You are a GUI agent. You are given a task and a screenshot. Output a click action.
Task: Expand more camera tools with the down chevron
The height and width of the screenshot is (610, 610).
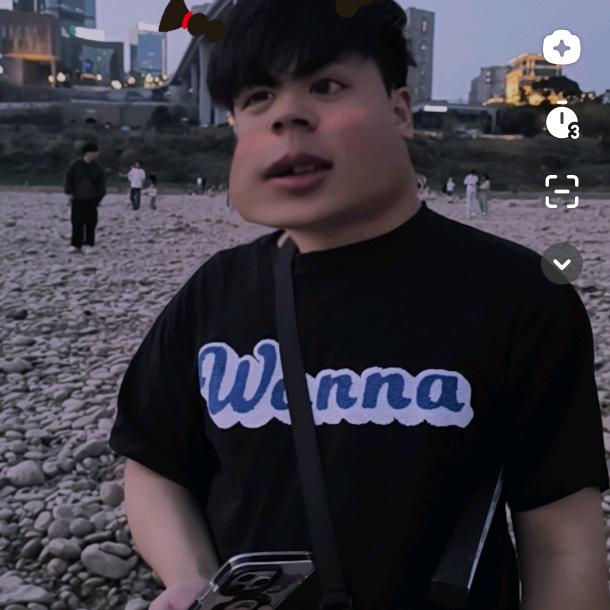[x=561, y=264]
